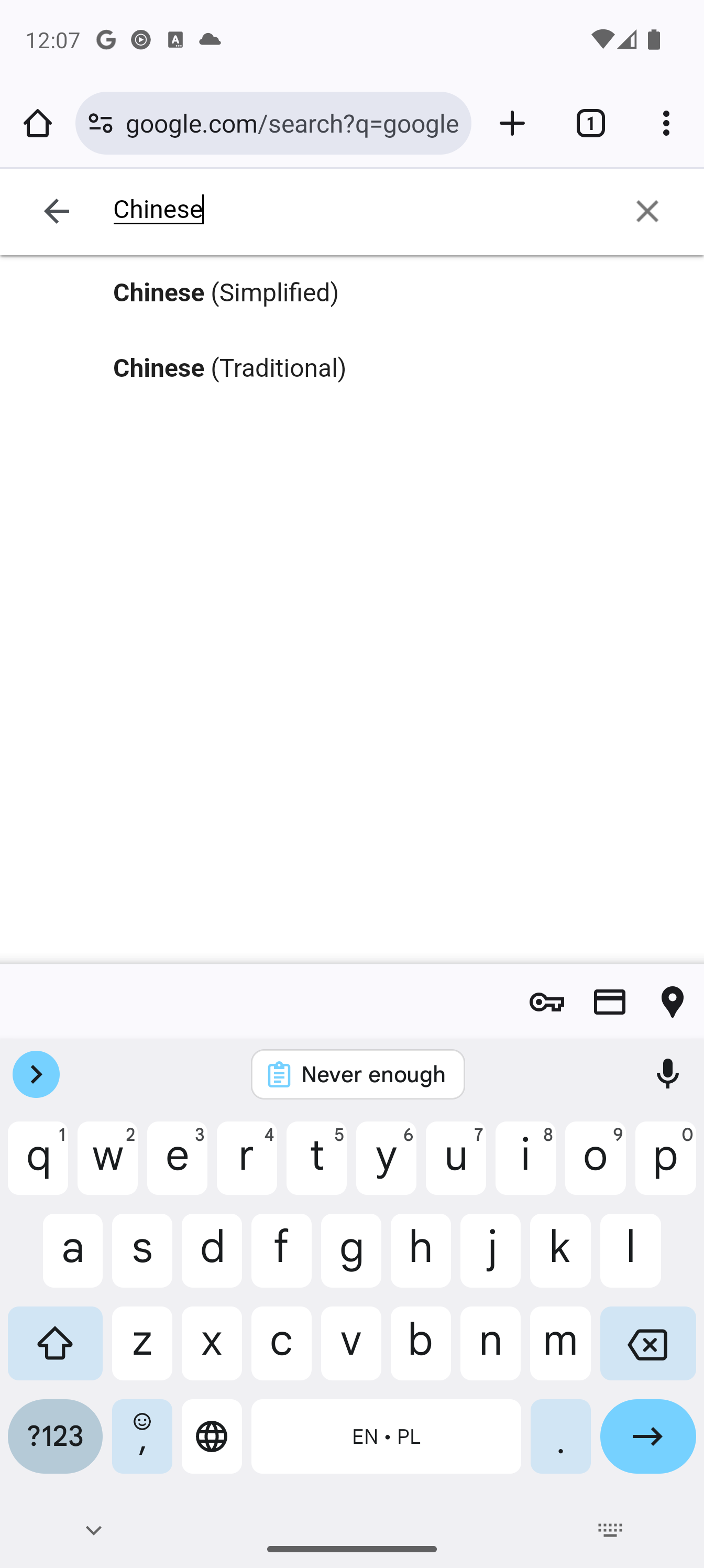Open saved addresses pin icon
Screen dimensions: 704x1568
click(x=673, y=1002)
